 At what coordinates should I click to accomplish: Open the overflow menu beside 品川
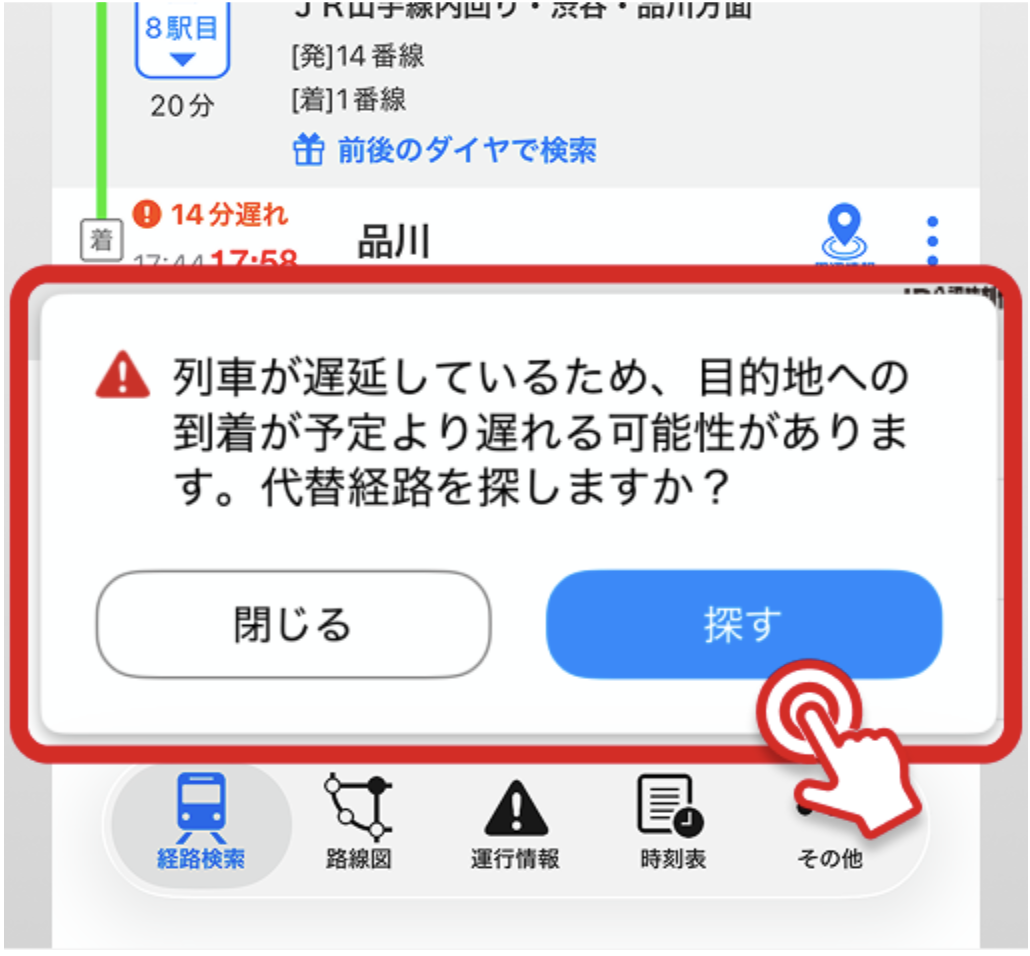[x=933, y=241]
